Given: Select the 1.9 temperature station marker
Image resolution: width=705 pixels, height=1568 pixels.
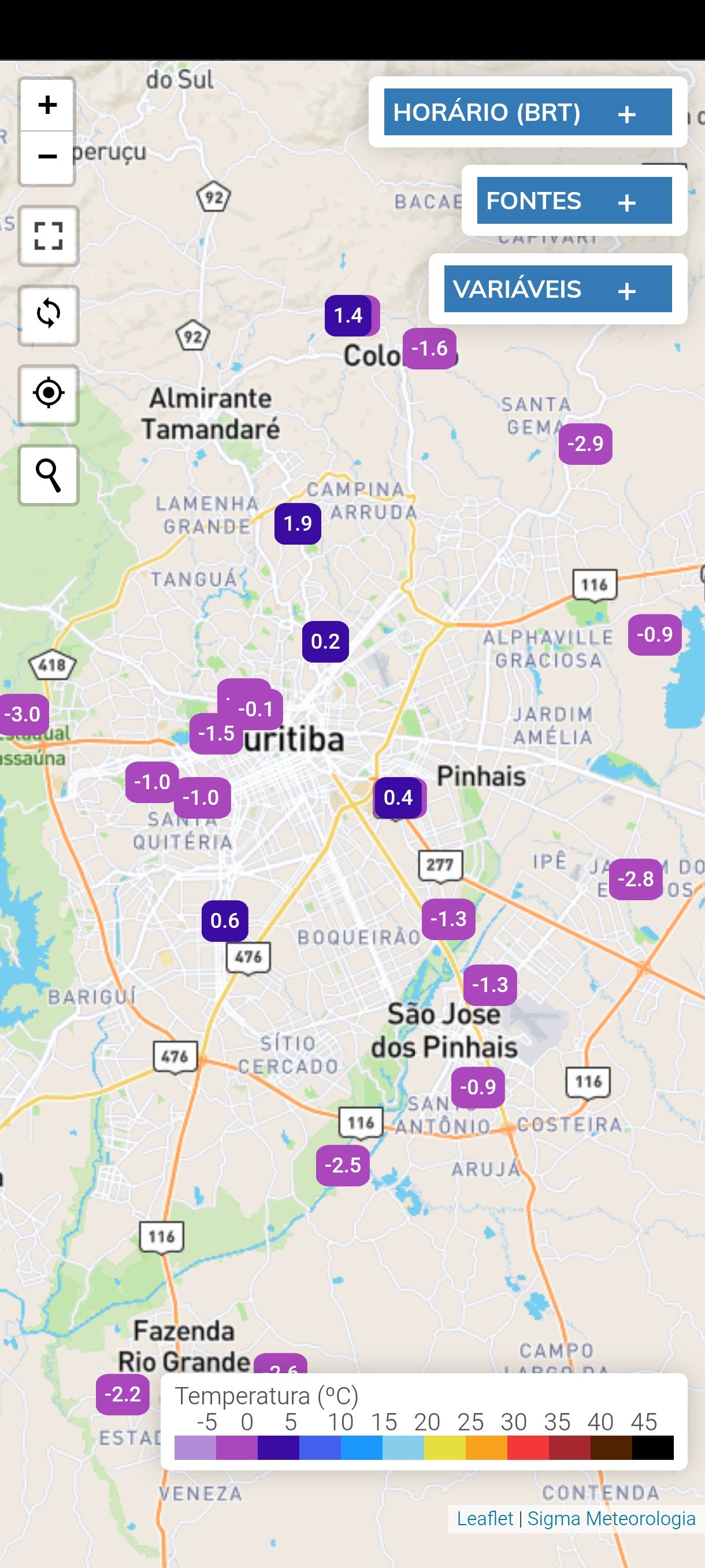Looking at the screenshot, I should (298, 523).
